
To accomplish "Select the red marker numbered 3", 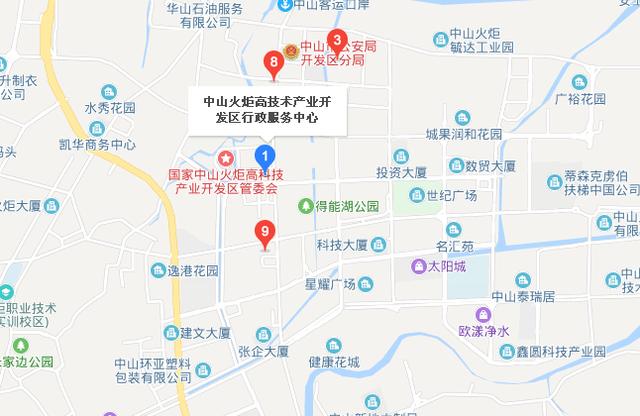I will [337, 43].
